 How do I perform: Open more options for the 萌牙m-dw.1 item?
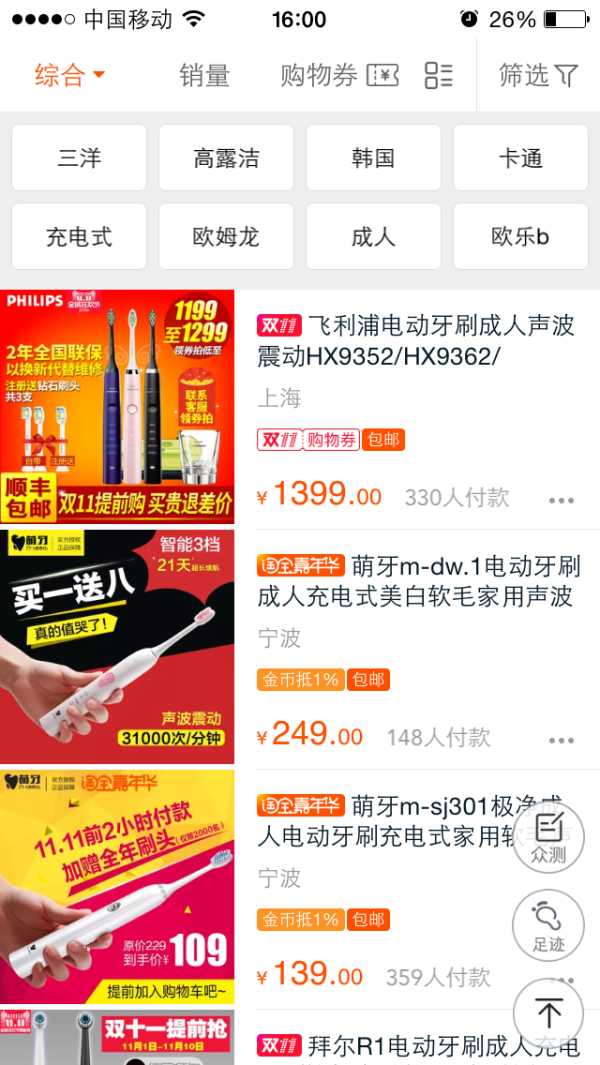pos(561,740)
